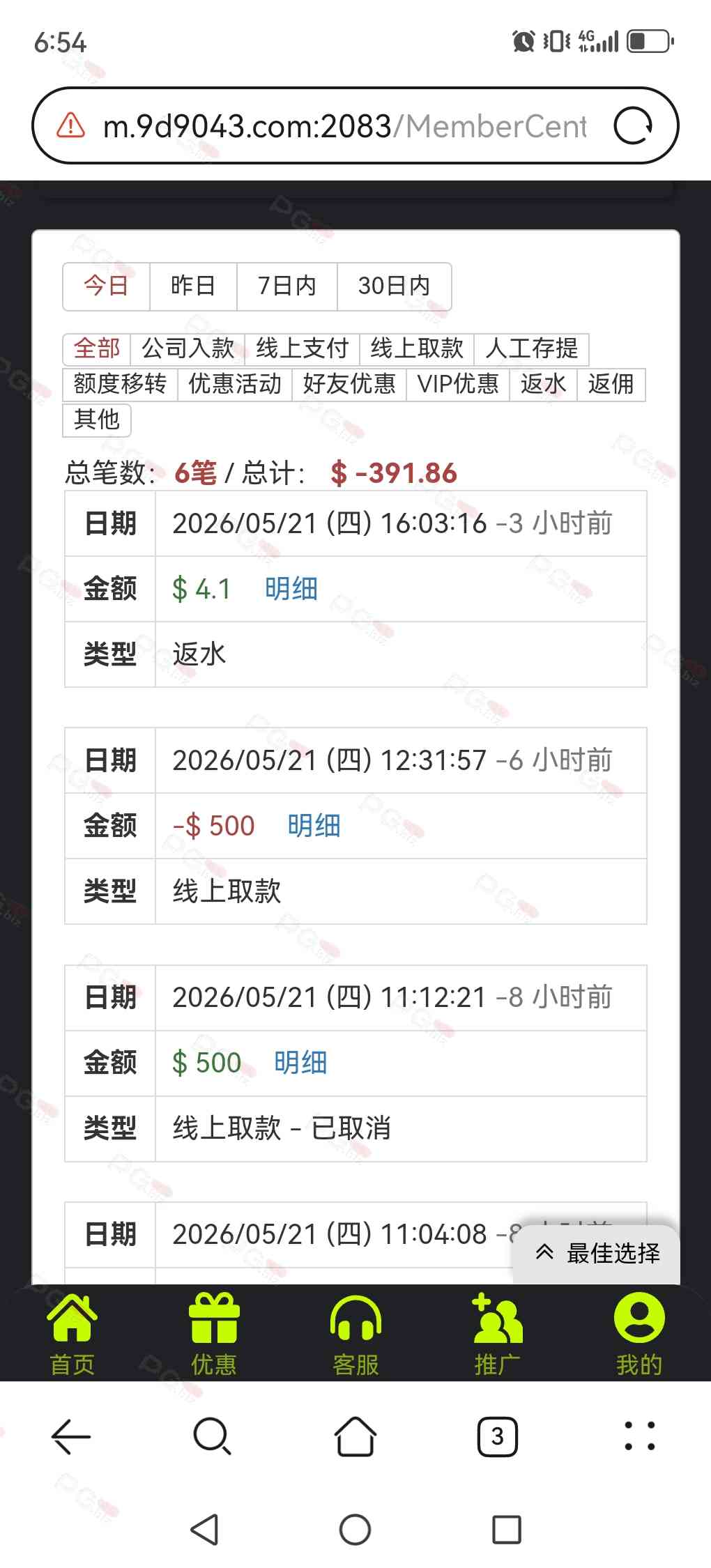The width and height of the screenshot is (711, 1568).
Task: Reload the page with the refresh icon
Action: 633,126
